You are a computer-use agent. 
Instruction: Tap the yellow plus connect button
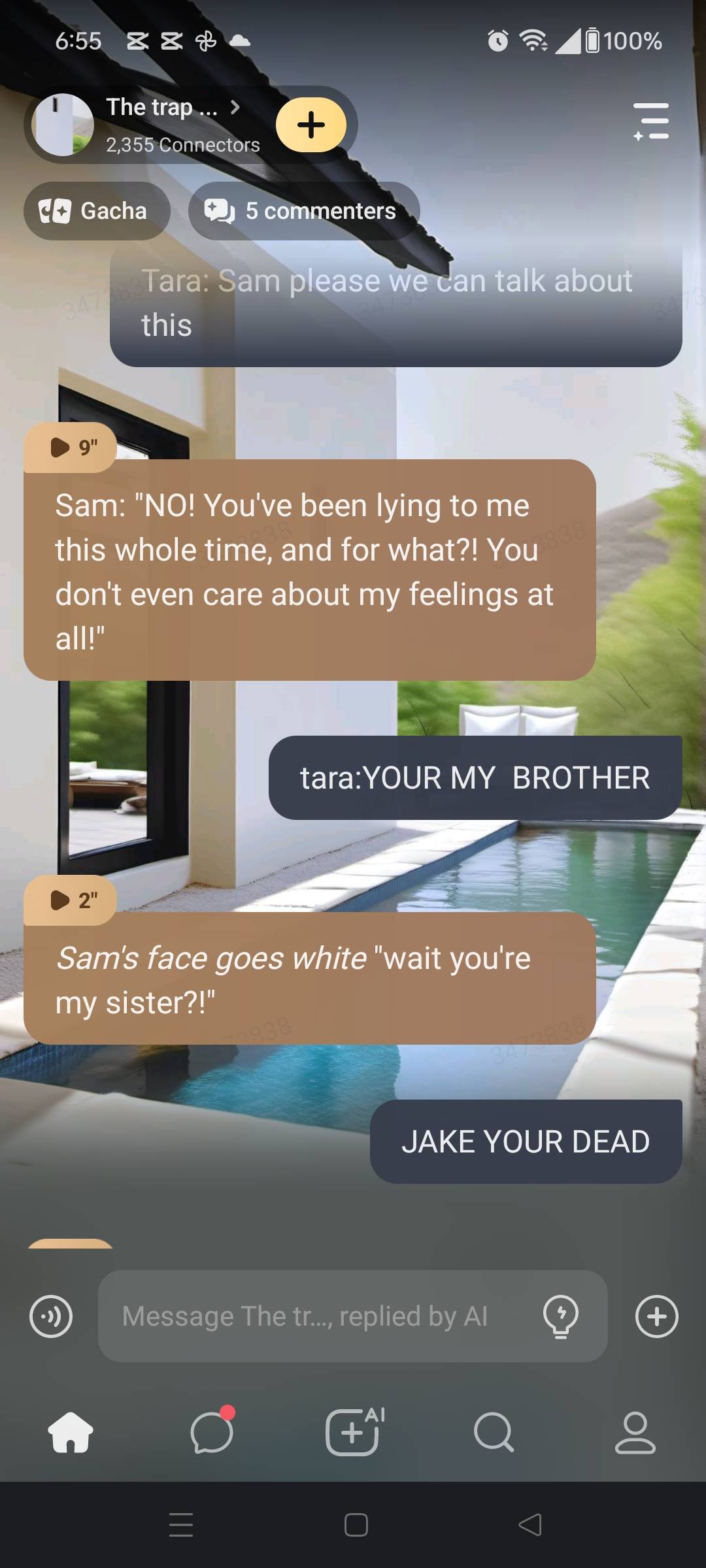click(311, 125)
